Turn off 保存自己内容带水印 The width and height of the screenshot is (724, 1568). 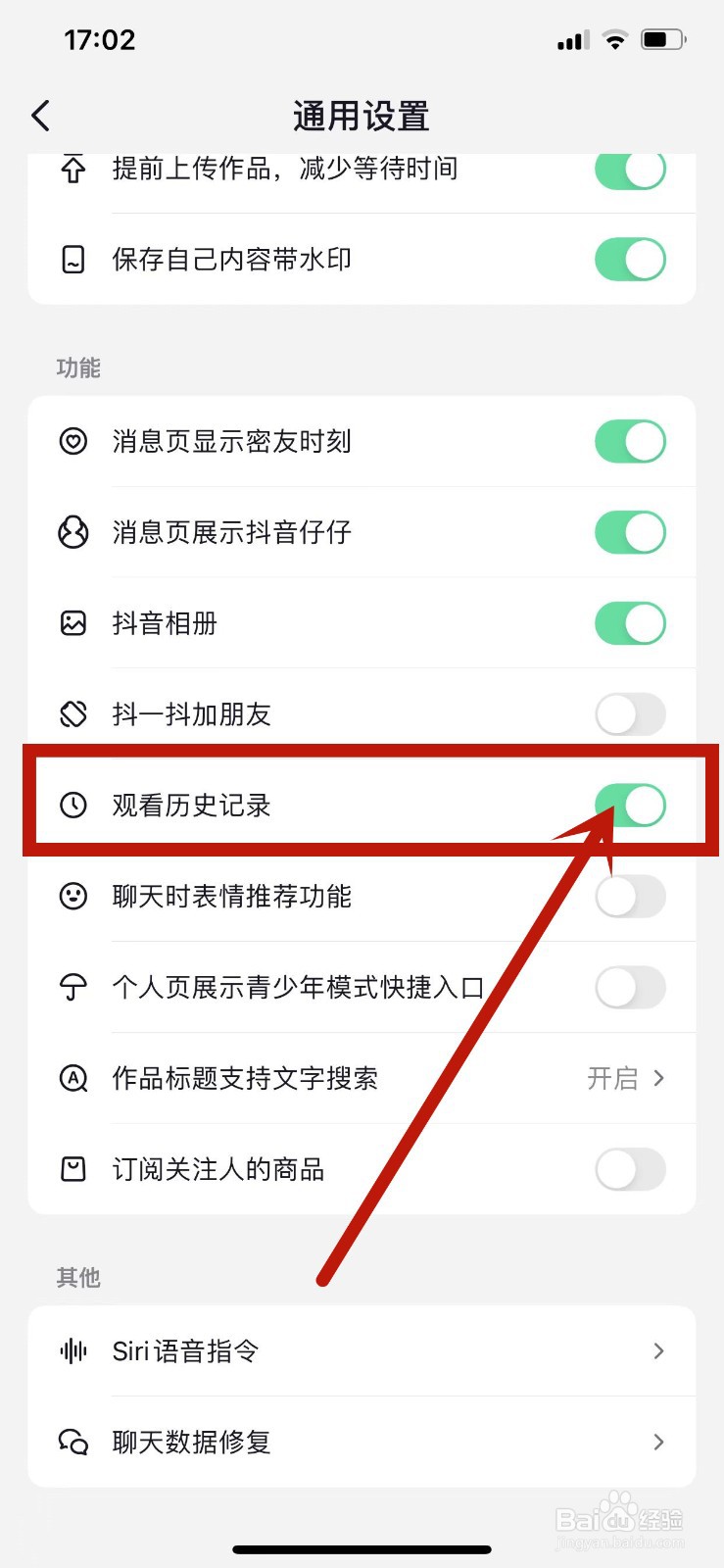coord(630,259)
